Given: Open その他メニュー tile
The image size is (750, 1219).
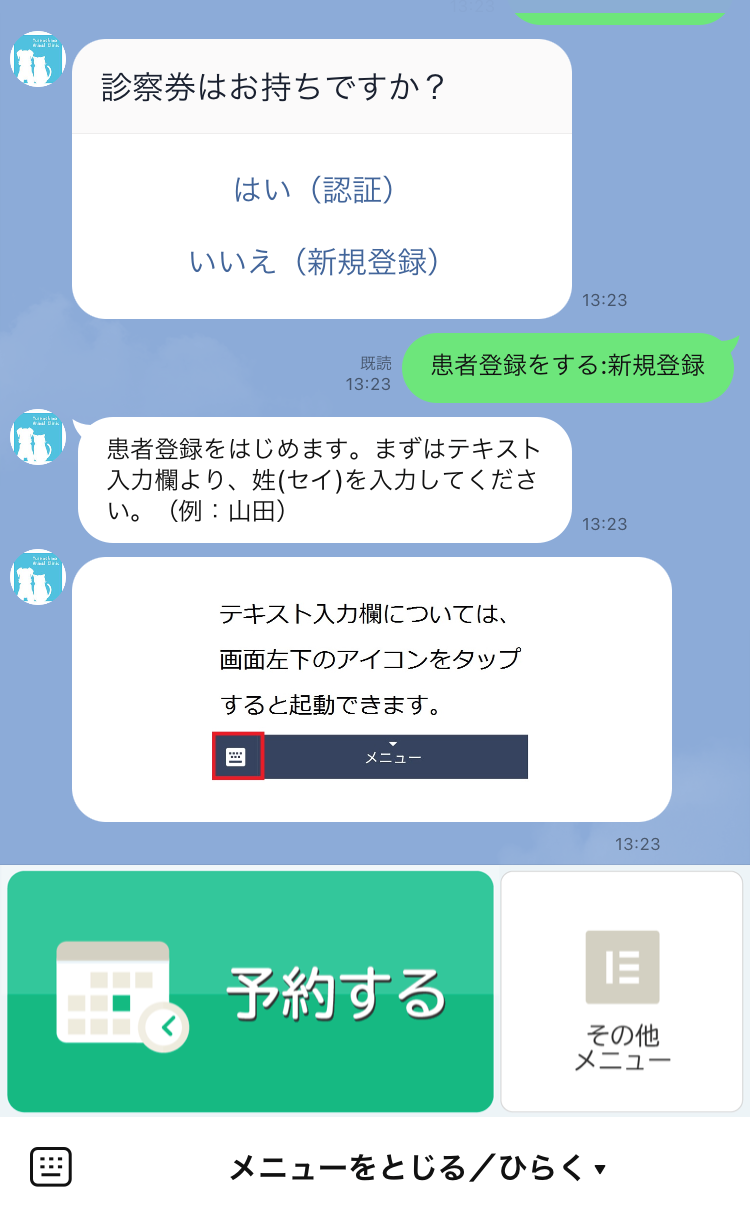Looking at the screenshot, I should 622,991.
